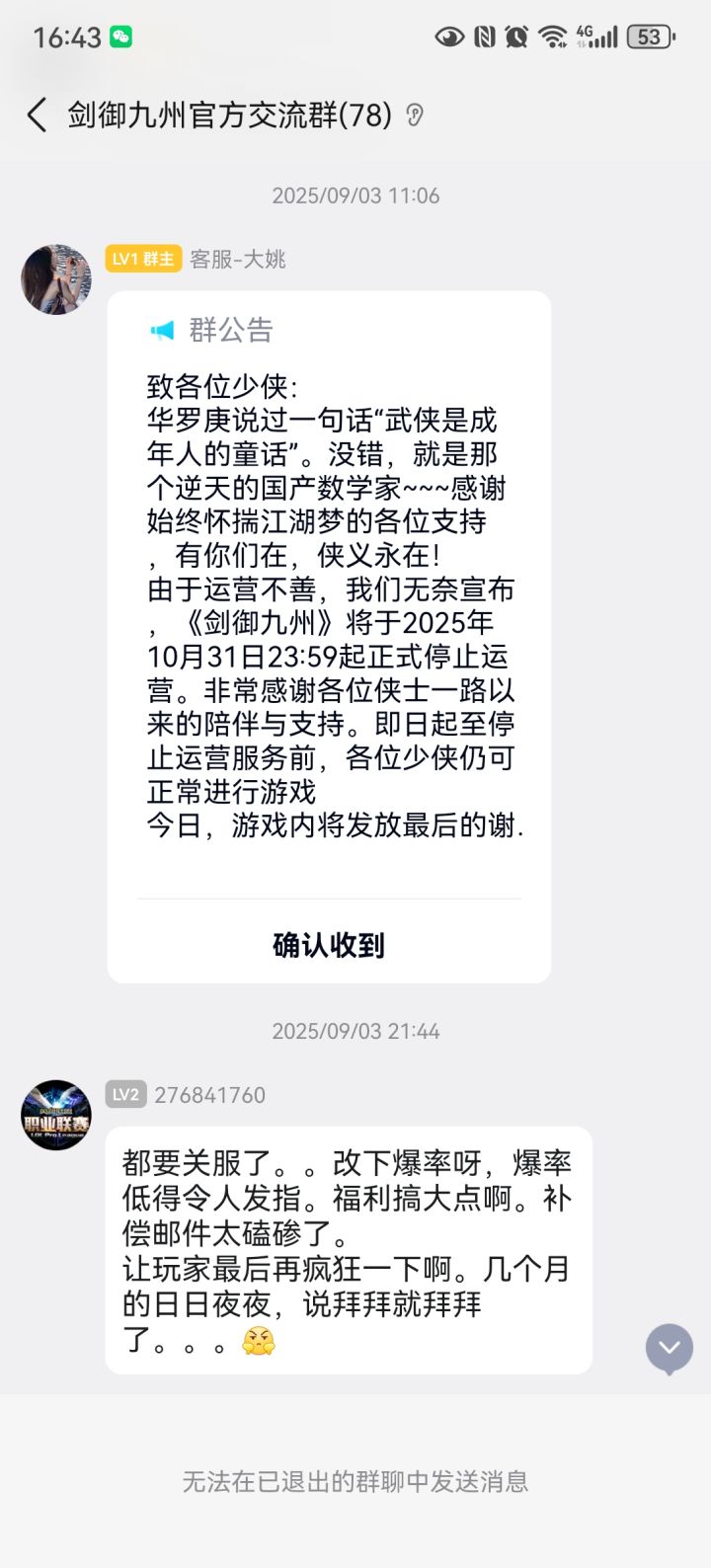Go back from the group chat

(x=38, y=116)
